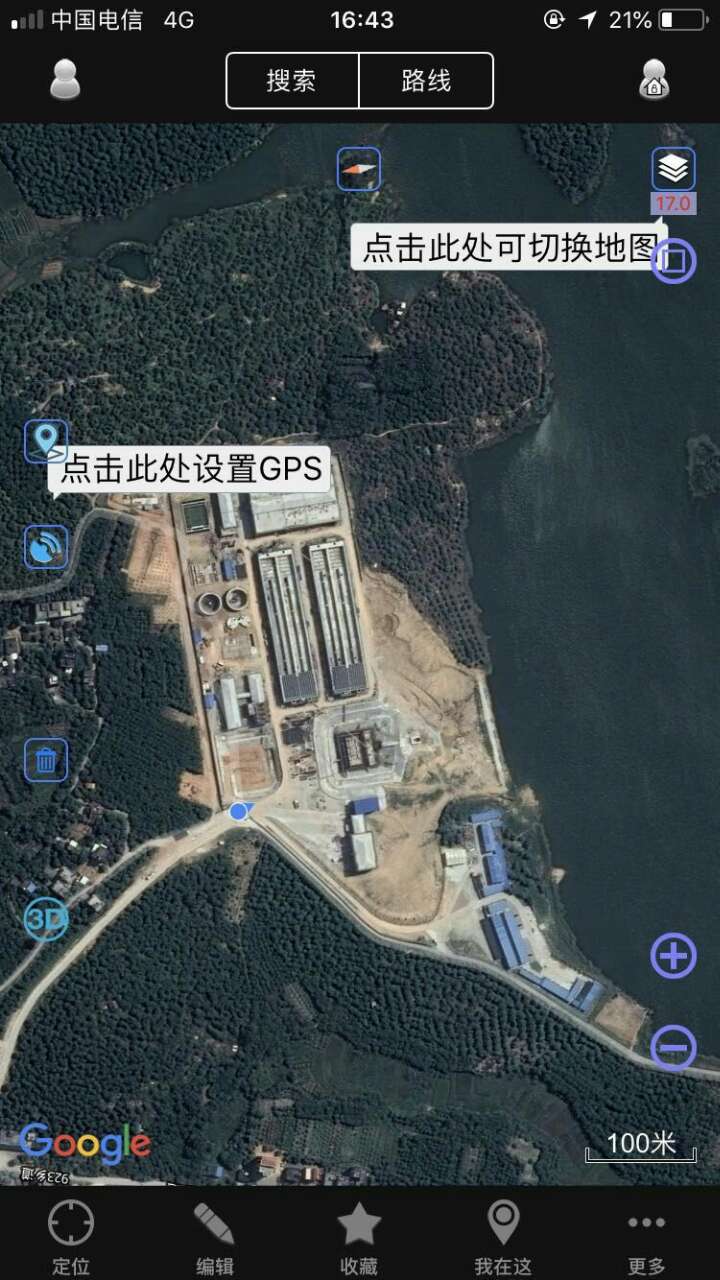Open the user profile icon
Viewport: 720px width, 1280px height.
65,80
